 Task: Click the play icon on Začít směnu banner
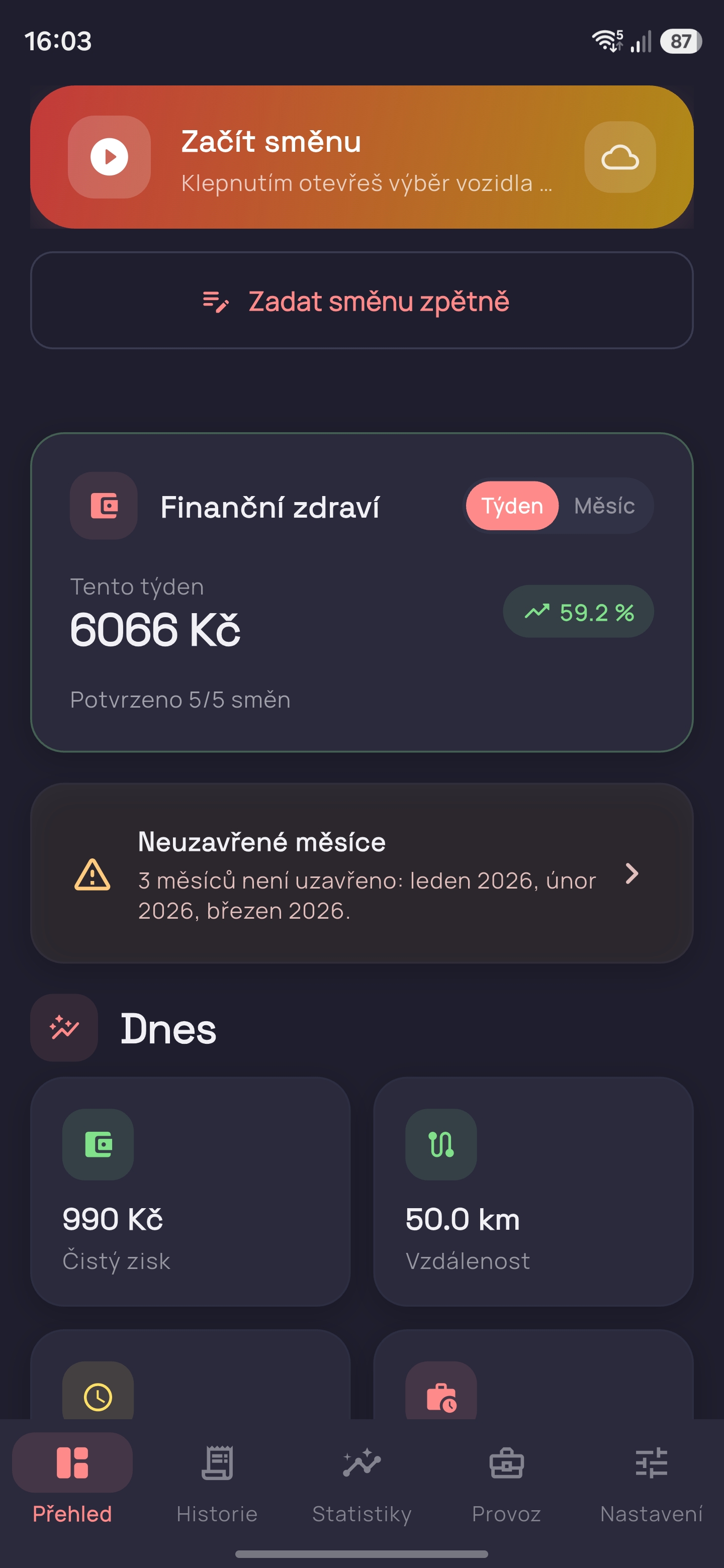tap(109, 157)
